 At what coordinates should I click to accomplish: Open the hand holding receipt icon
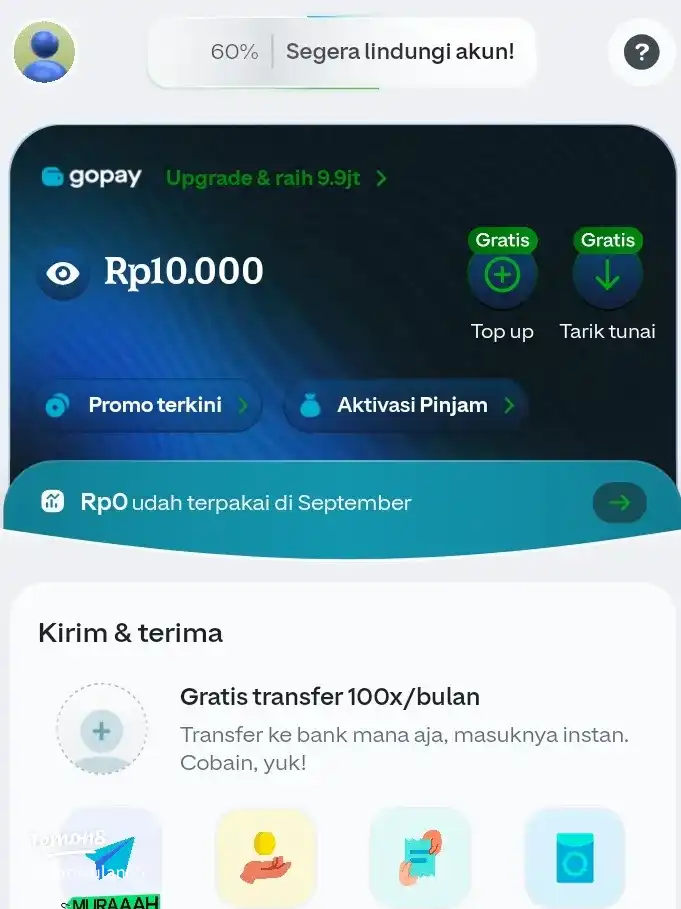click(420, 856)
